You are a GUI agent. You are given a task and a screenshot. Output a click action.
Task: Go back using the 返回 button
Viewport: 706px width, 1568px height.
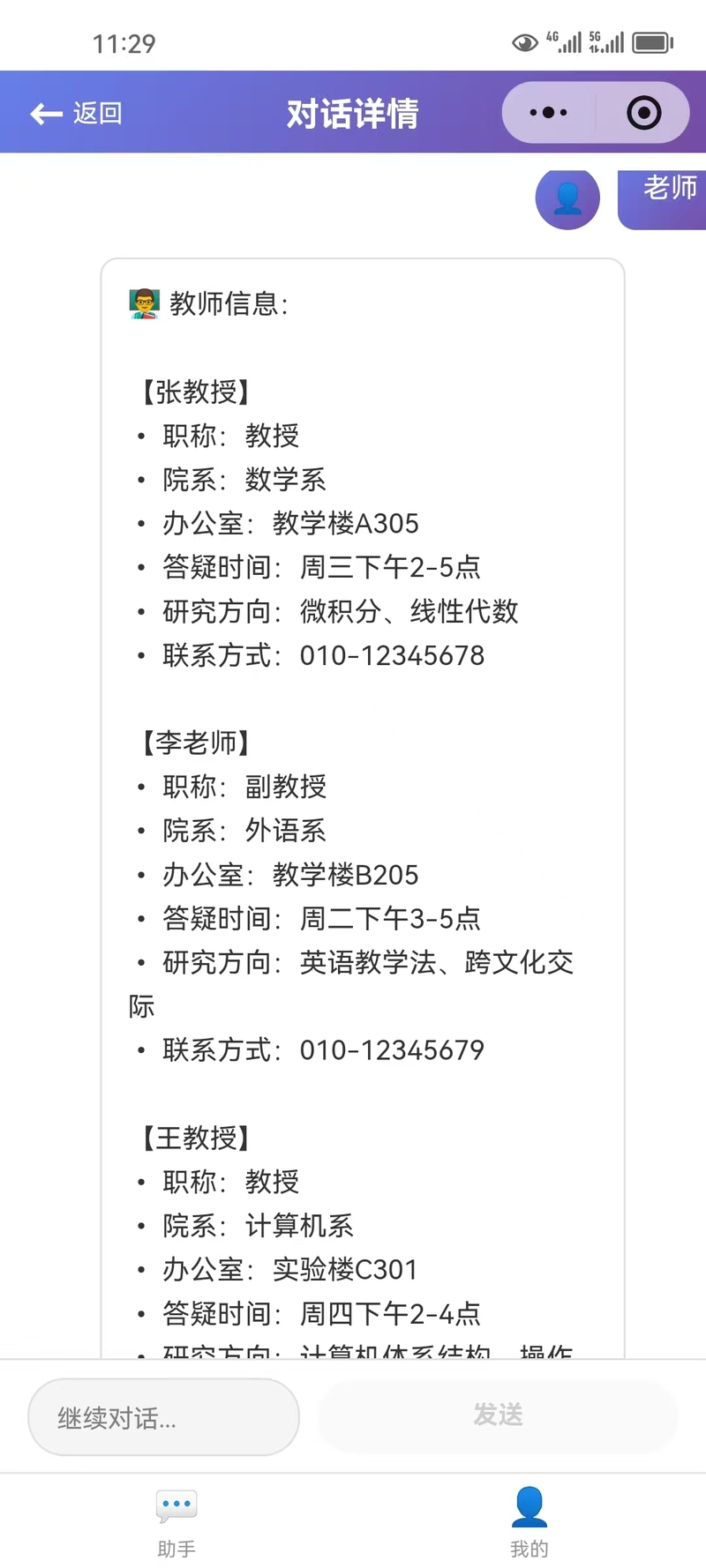tap(77, 113)
